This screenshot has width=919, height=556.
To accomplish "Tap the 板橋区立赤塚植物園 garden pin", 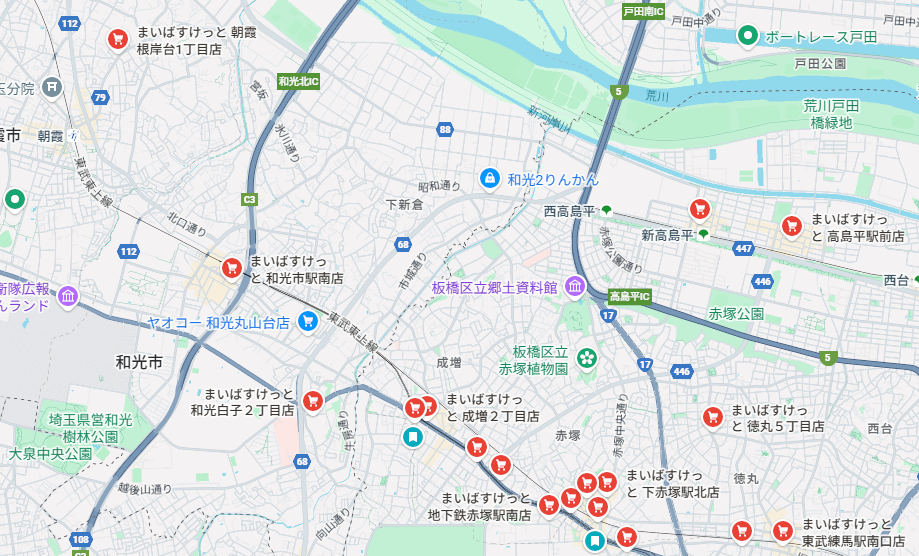I will [586, 356].
